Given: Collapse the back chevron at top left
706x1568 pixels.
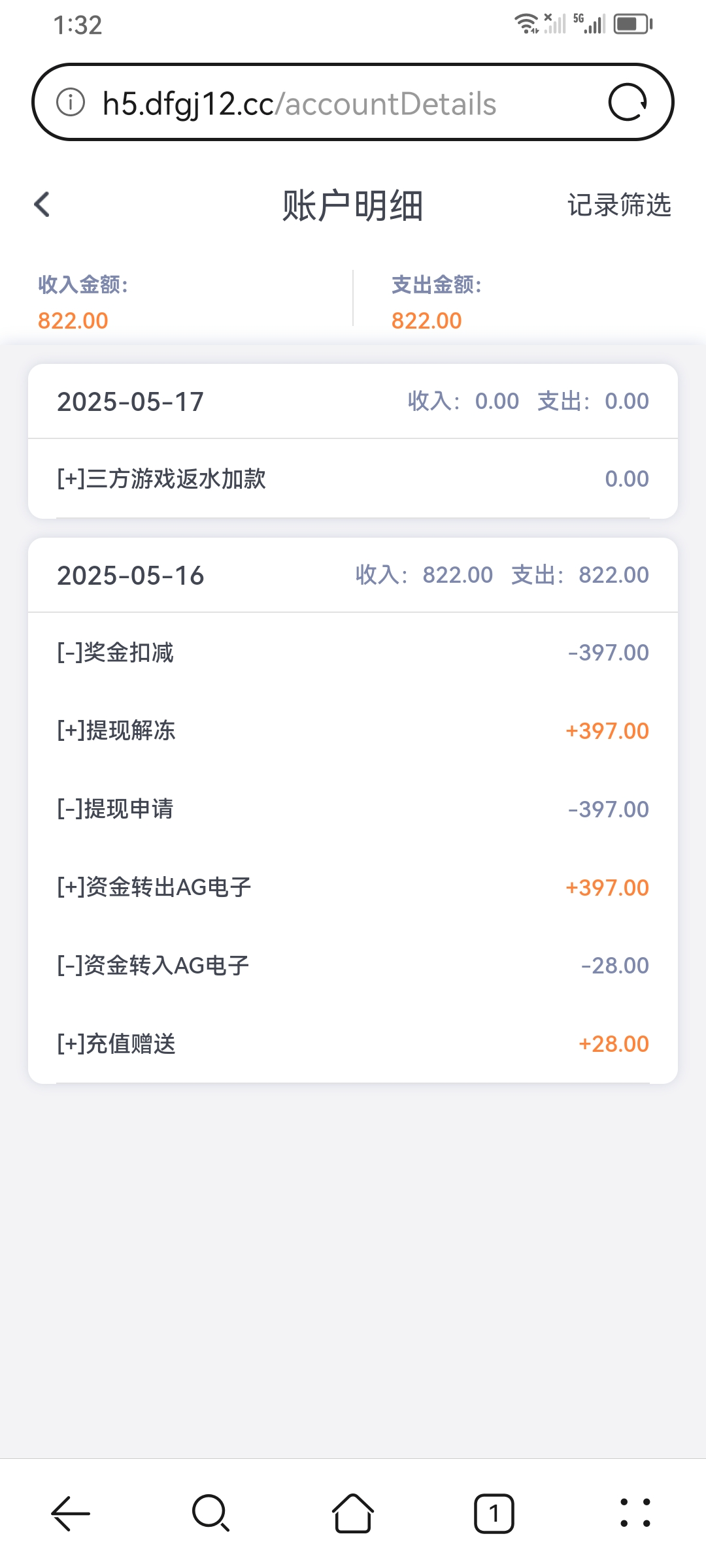Looking at the screenshot, I should [41, 204].
